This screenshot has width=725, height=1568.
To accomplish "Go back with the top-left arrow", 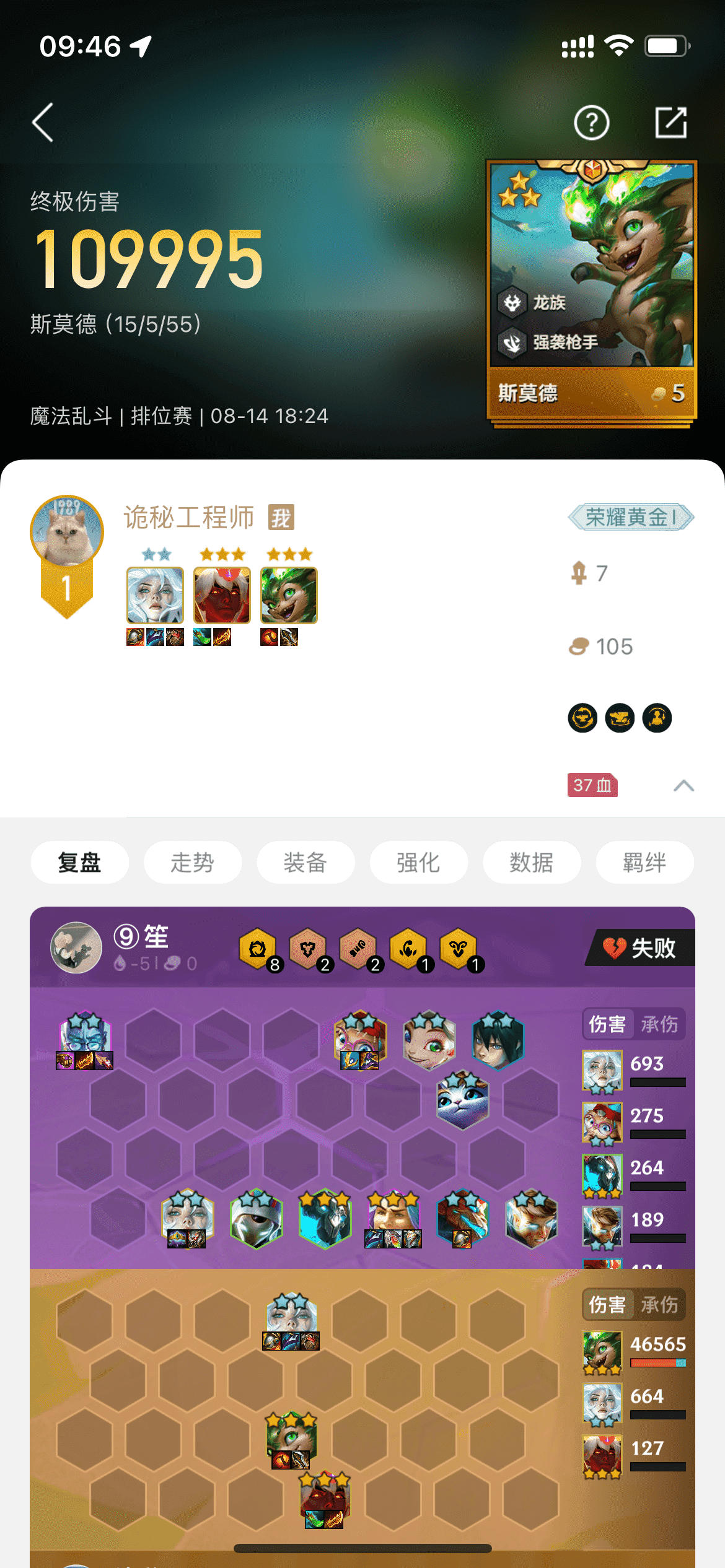I will 43,123.
